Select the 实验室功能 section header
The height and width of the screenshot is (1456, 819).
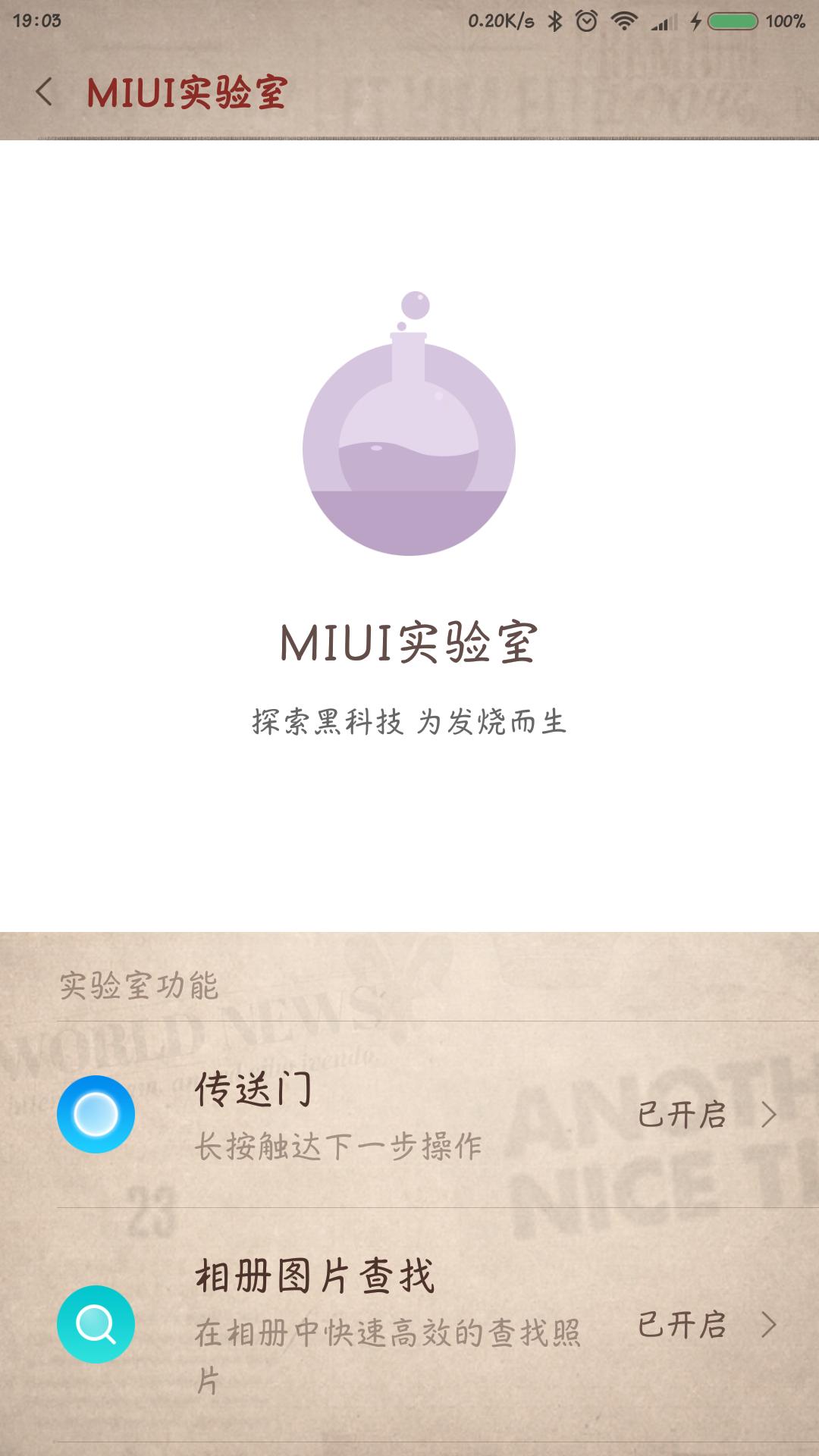tap(140, 984)
